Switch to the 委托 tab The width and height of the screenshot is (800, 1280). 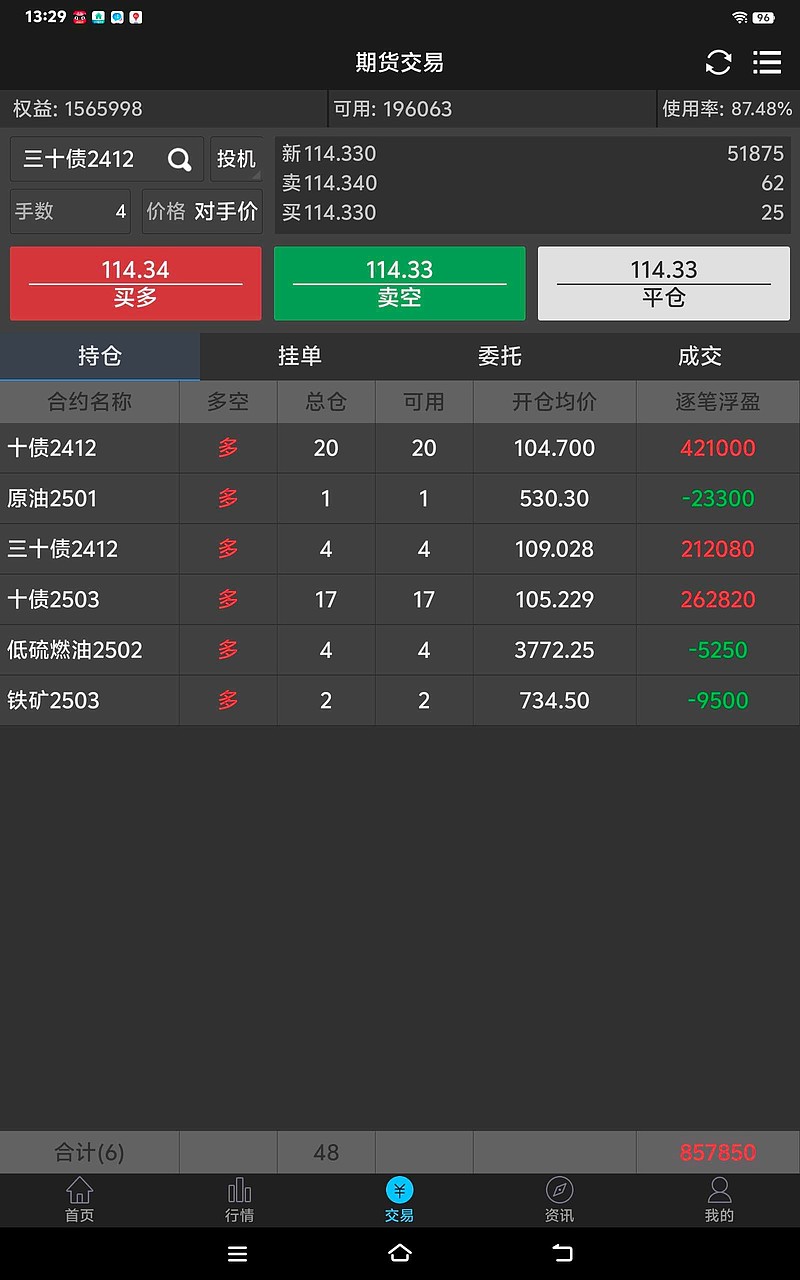(500, 356)
